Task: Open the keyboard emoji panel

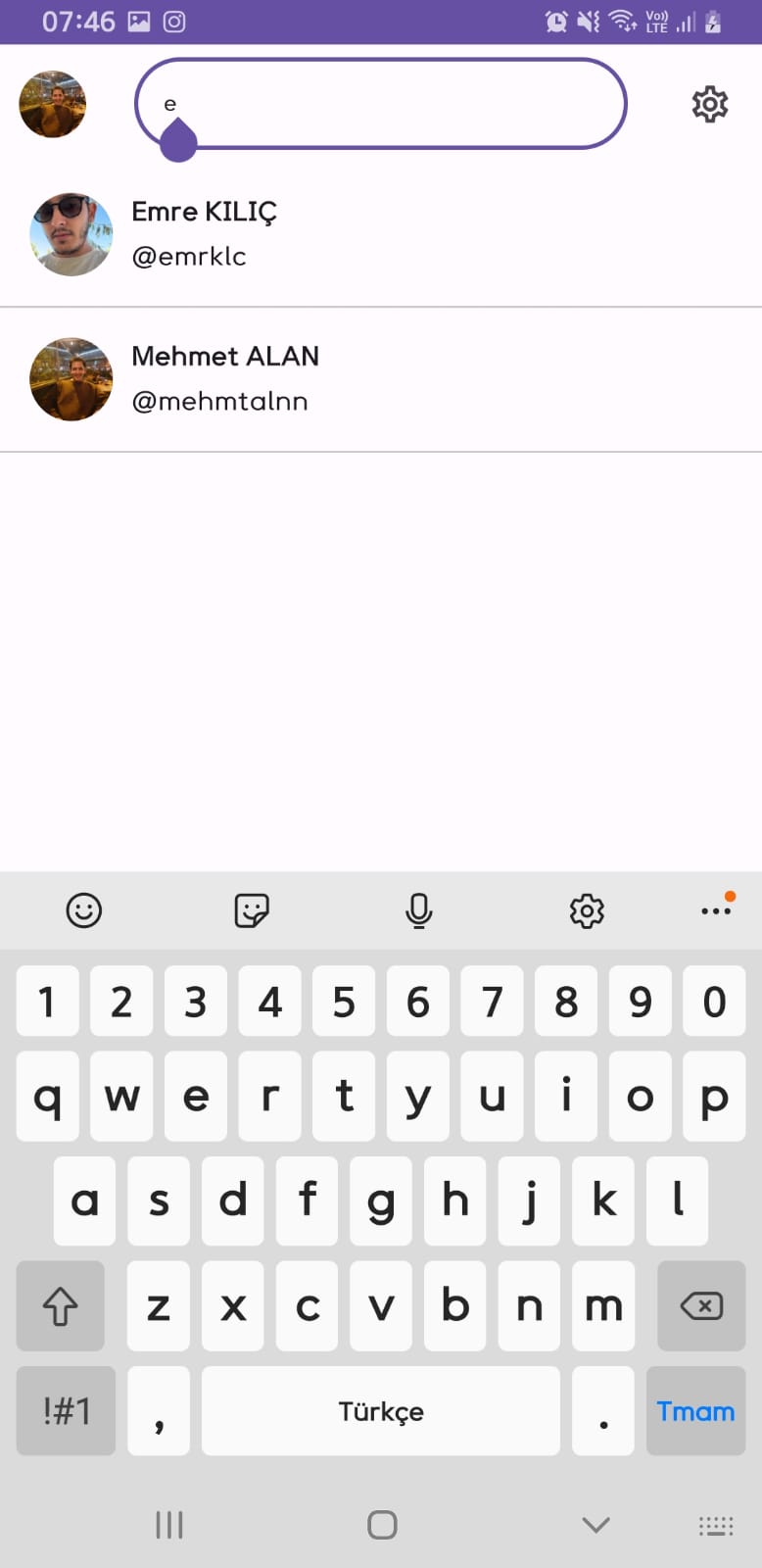Action: [x=84, y=910]
